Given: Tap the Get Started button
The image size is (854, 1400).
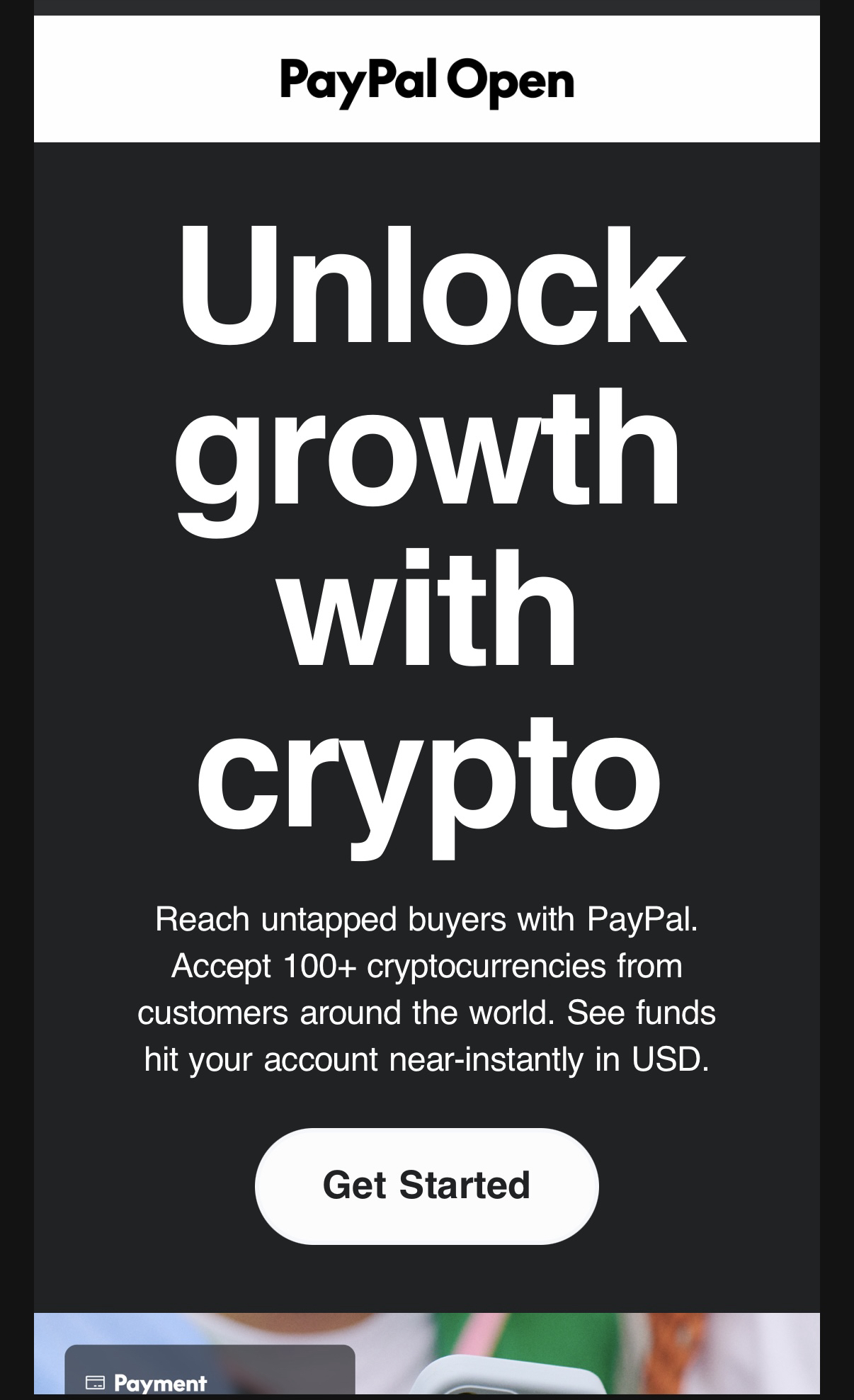Looking at the screenshot, I should [426, 1185].
